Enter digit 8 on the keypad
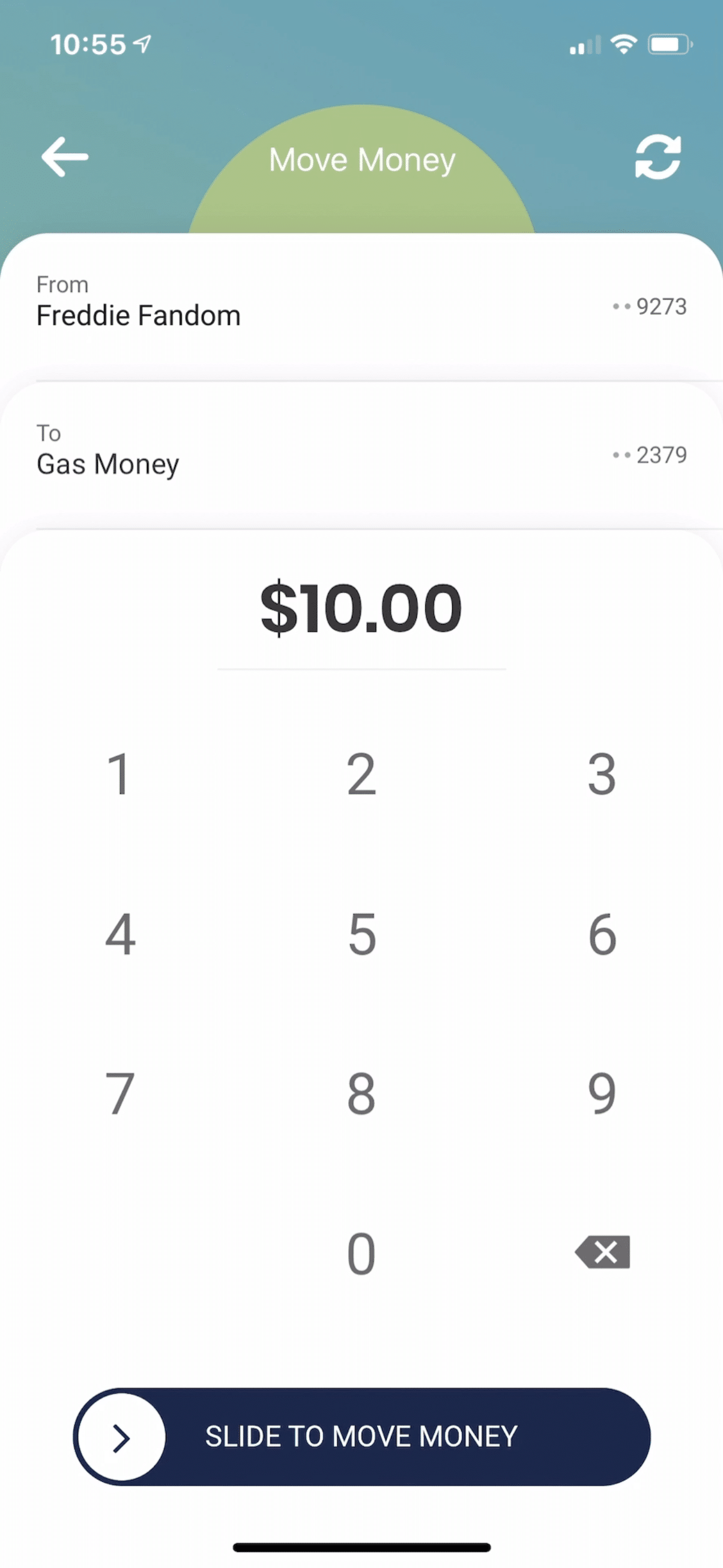The height and width of the screenshot is (1568, 723). pos(361,1094)
